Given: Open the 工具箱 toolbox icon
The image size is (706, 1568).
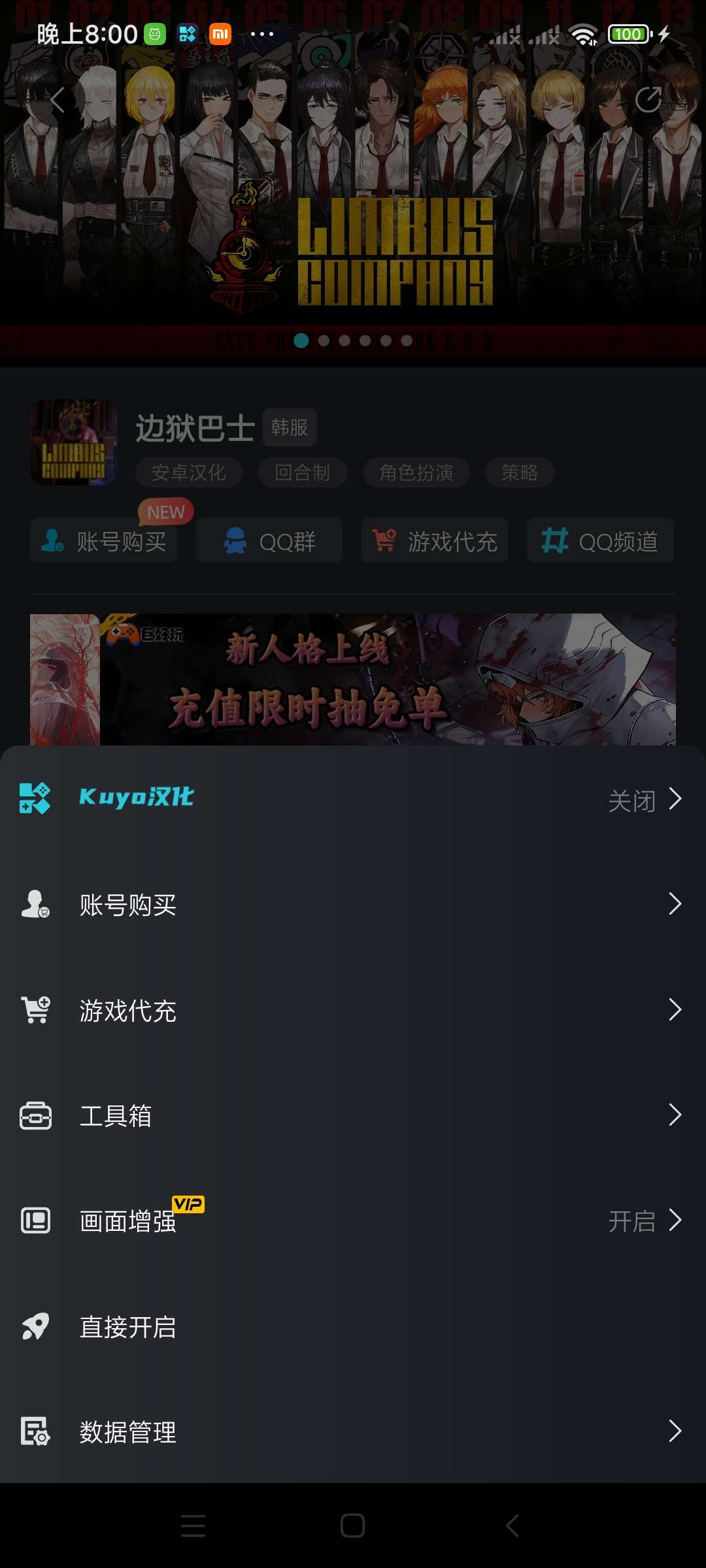Looking at the screenshot, I should pyautogui.click(x=35, y=1116).
